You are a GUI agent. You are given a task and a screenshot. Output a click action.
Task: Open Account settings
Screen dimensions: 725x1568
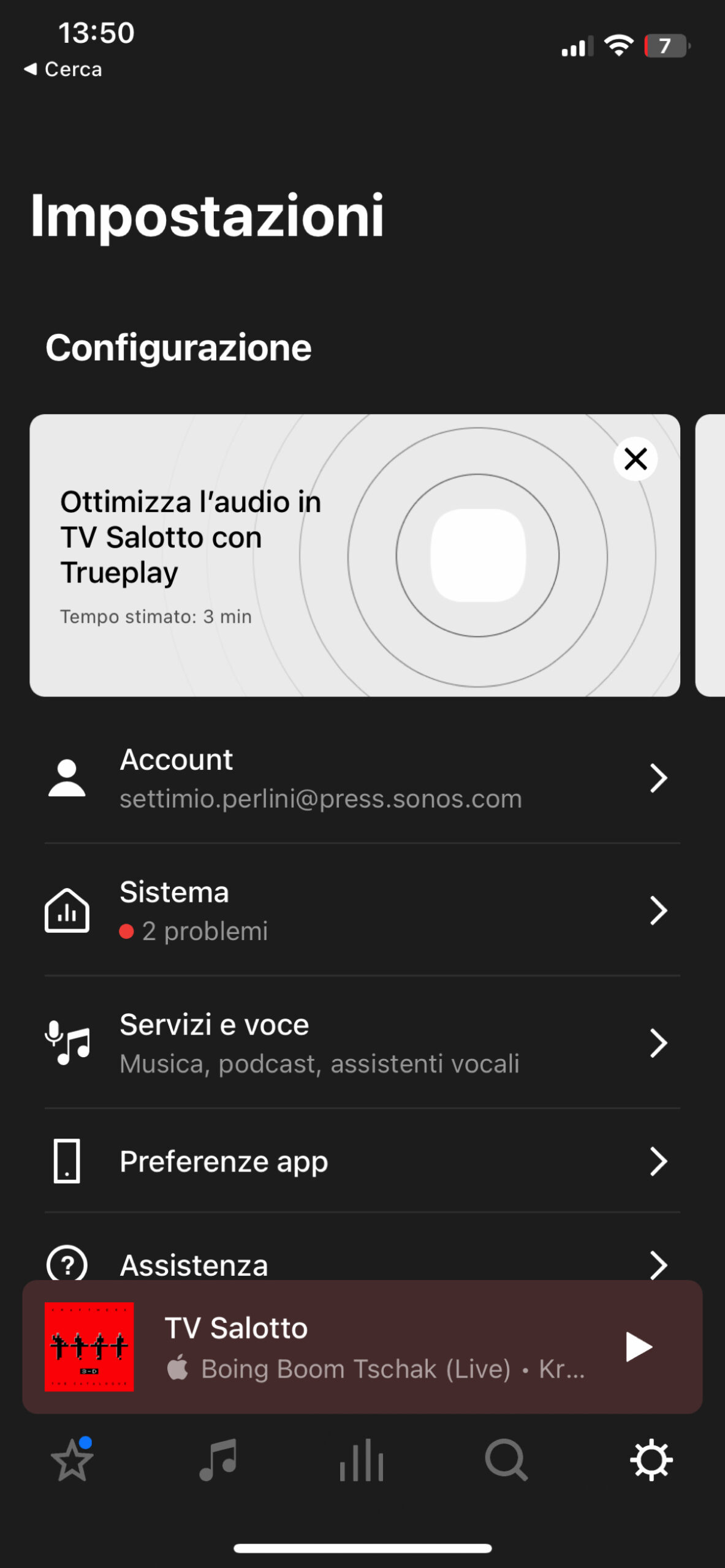[362, 778]
